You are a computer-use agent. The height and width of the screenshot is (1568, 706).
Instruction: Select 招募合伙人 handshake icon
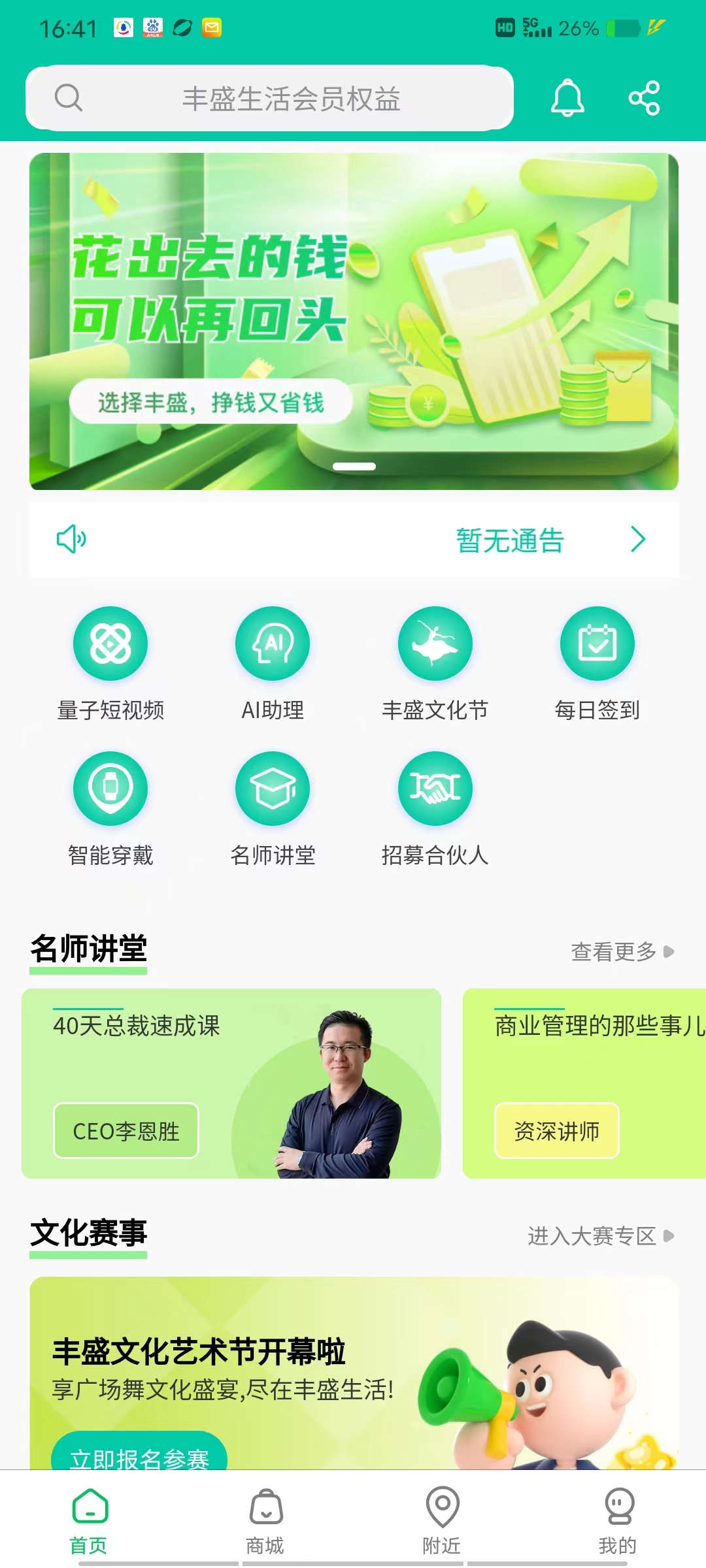[x=435, y=789]
